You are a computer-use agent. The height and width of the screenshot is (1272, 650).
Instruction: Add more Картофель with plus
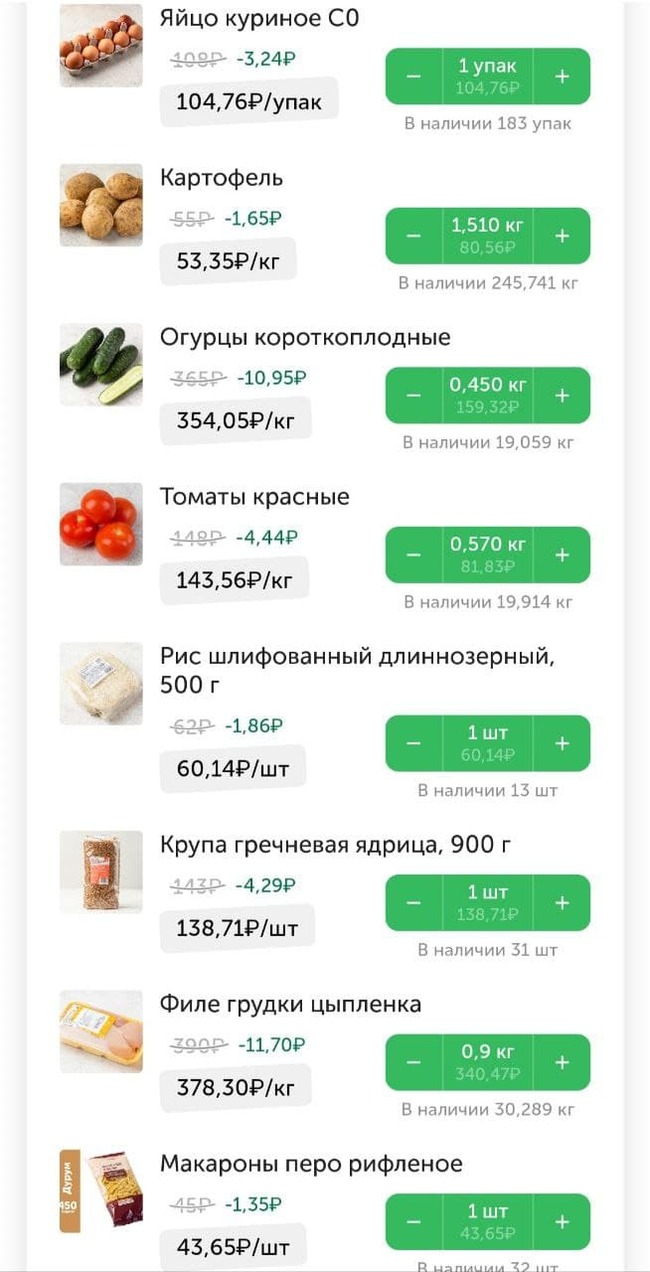562,236
